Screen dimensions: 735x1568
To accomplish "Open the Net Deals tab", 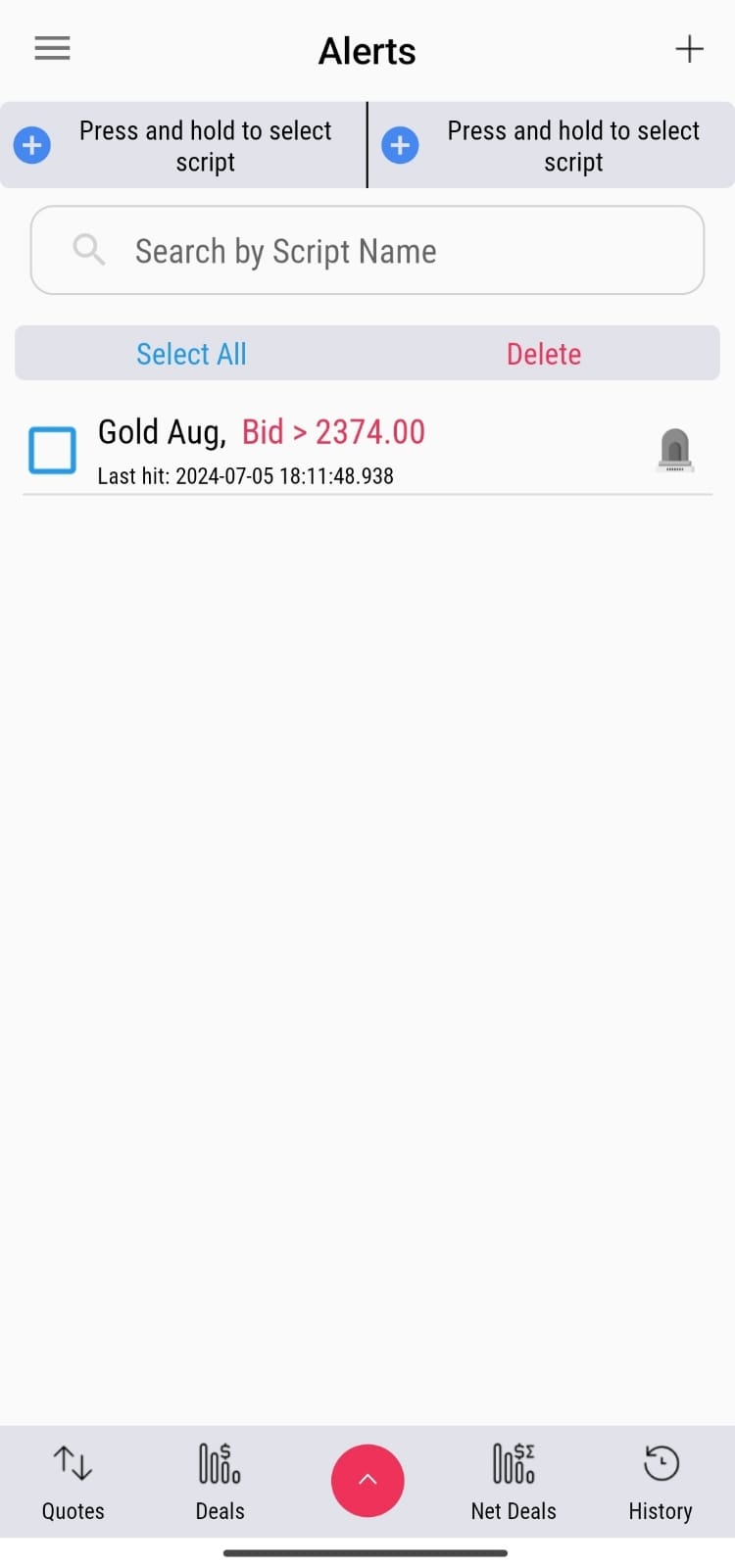I will point(514,1482).
